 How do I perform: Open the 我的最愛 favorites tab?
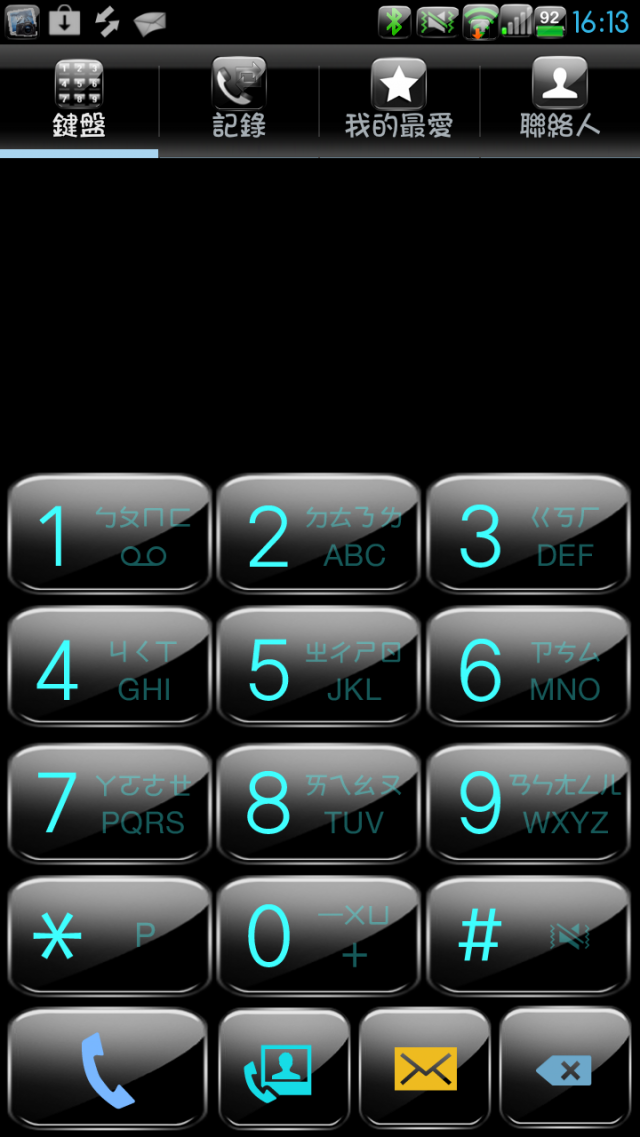(399, 100)
